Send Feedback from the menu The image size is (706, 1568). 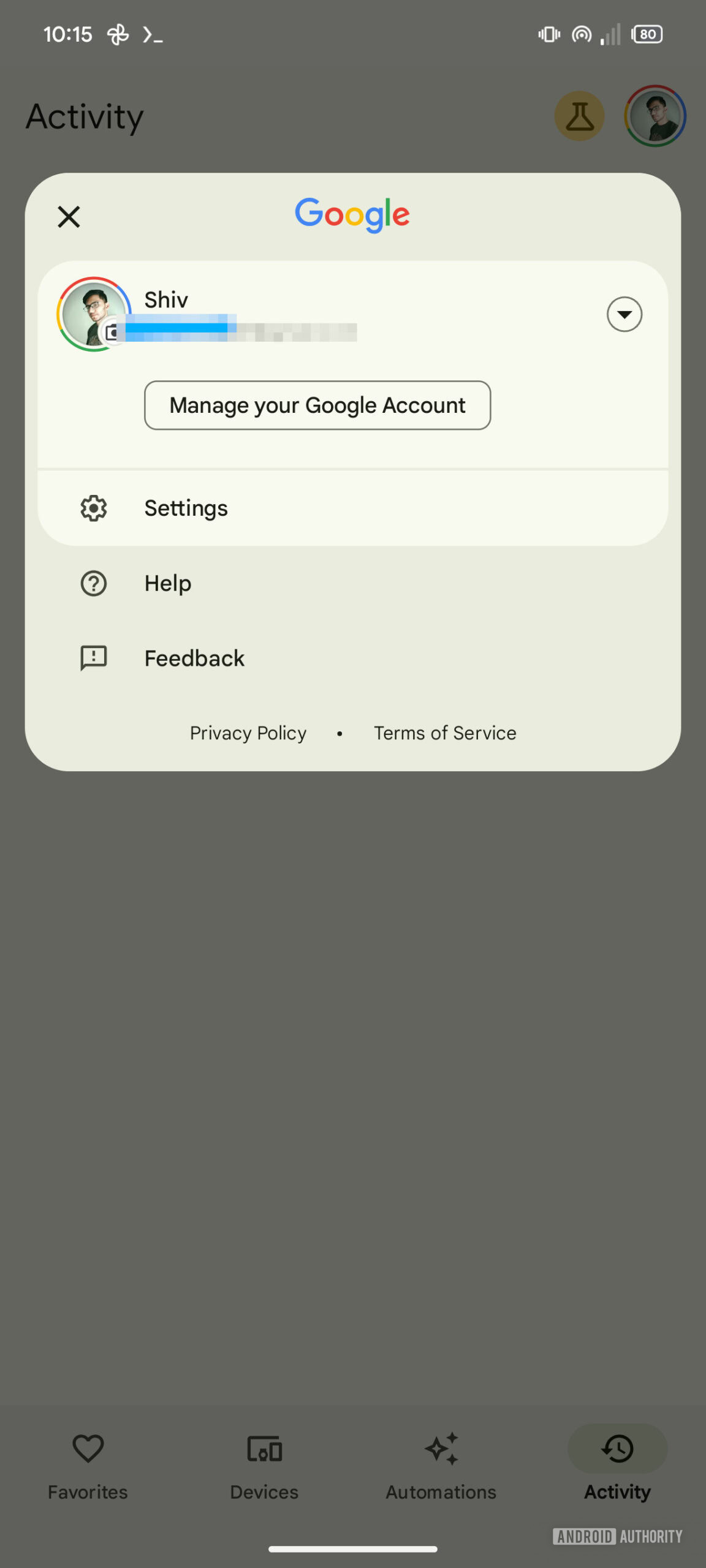click(194, 658)
